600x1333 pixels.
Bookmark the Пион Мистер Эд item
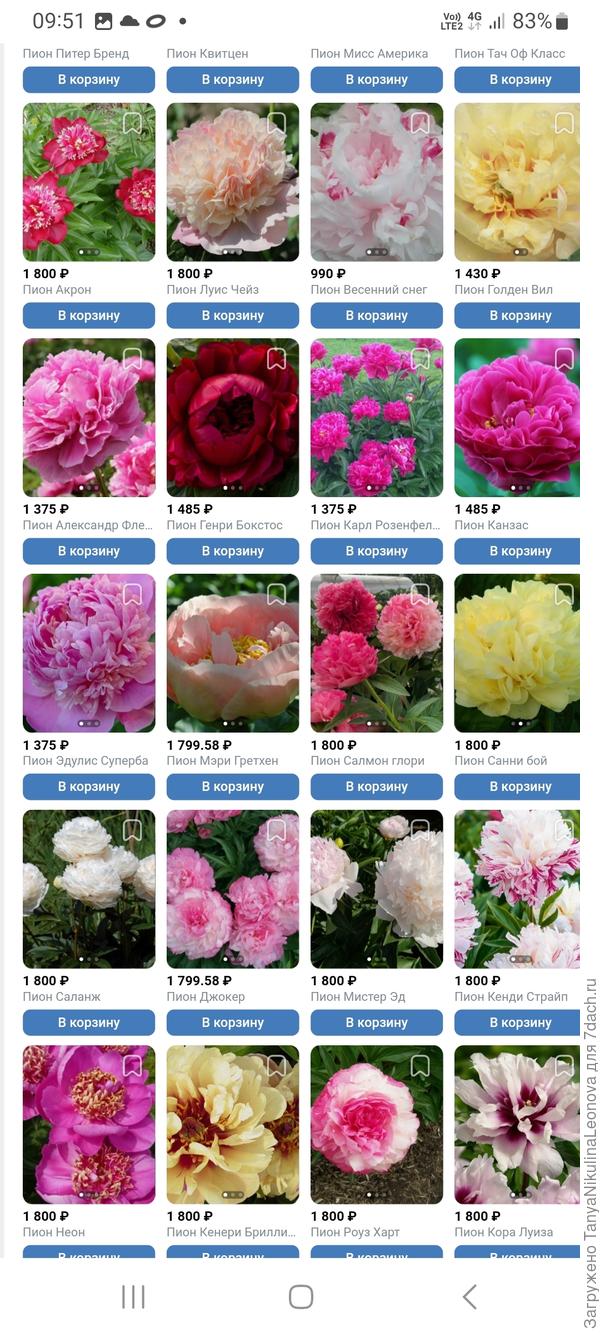(x=420, y=831)
